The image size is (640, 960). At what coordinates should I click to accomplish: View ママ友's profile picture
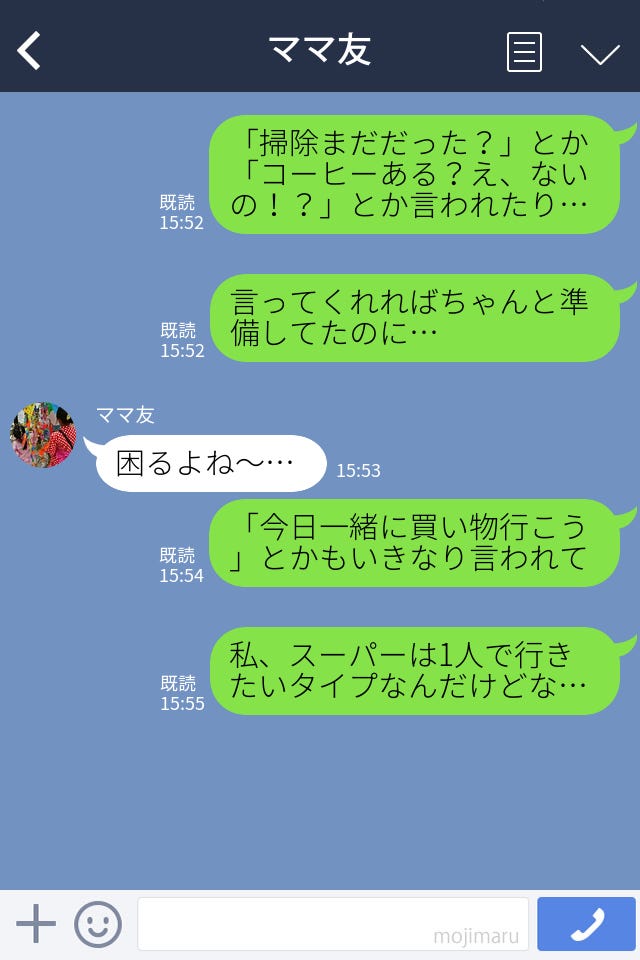43,435
